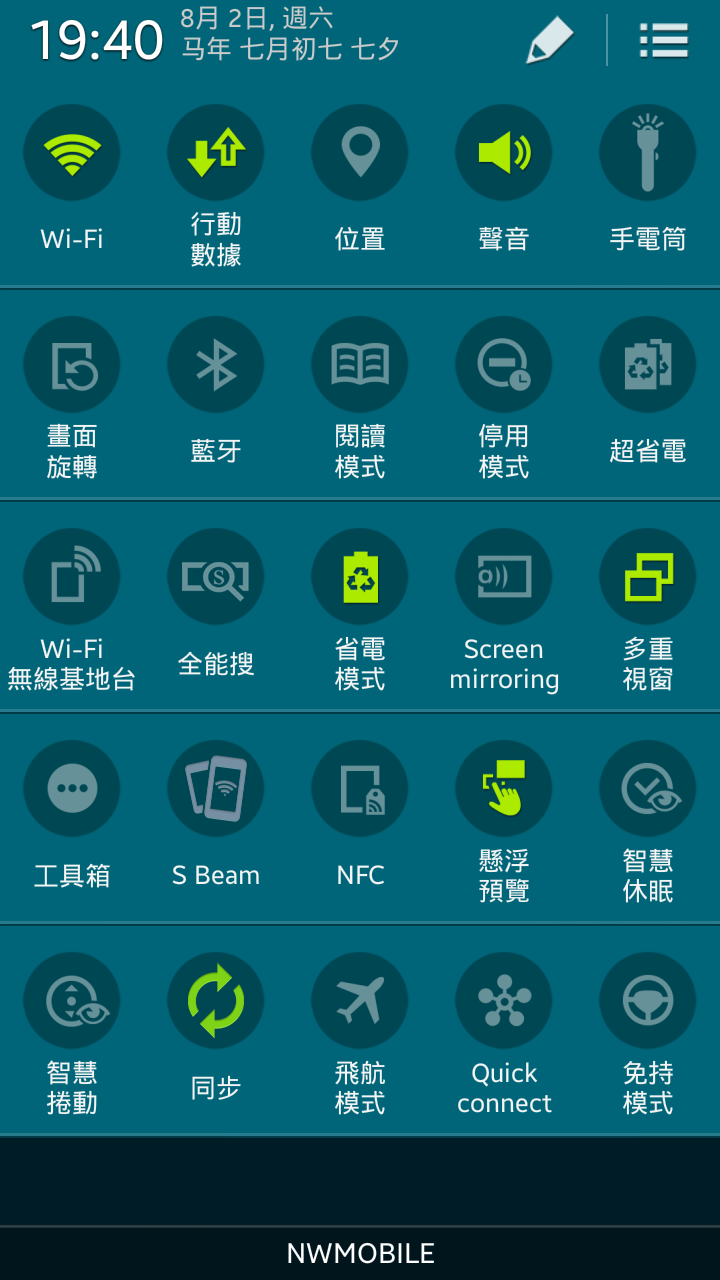Start Screen mirroring

[504, 577]
